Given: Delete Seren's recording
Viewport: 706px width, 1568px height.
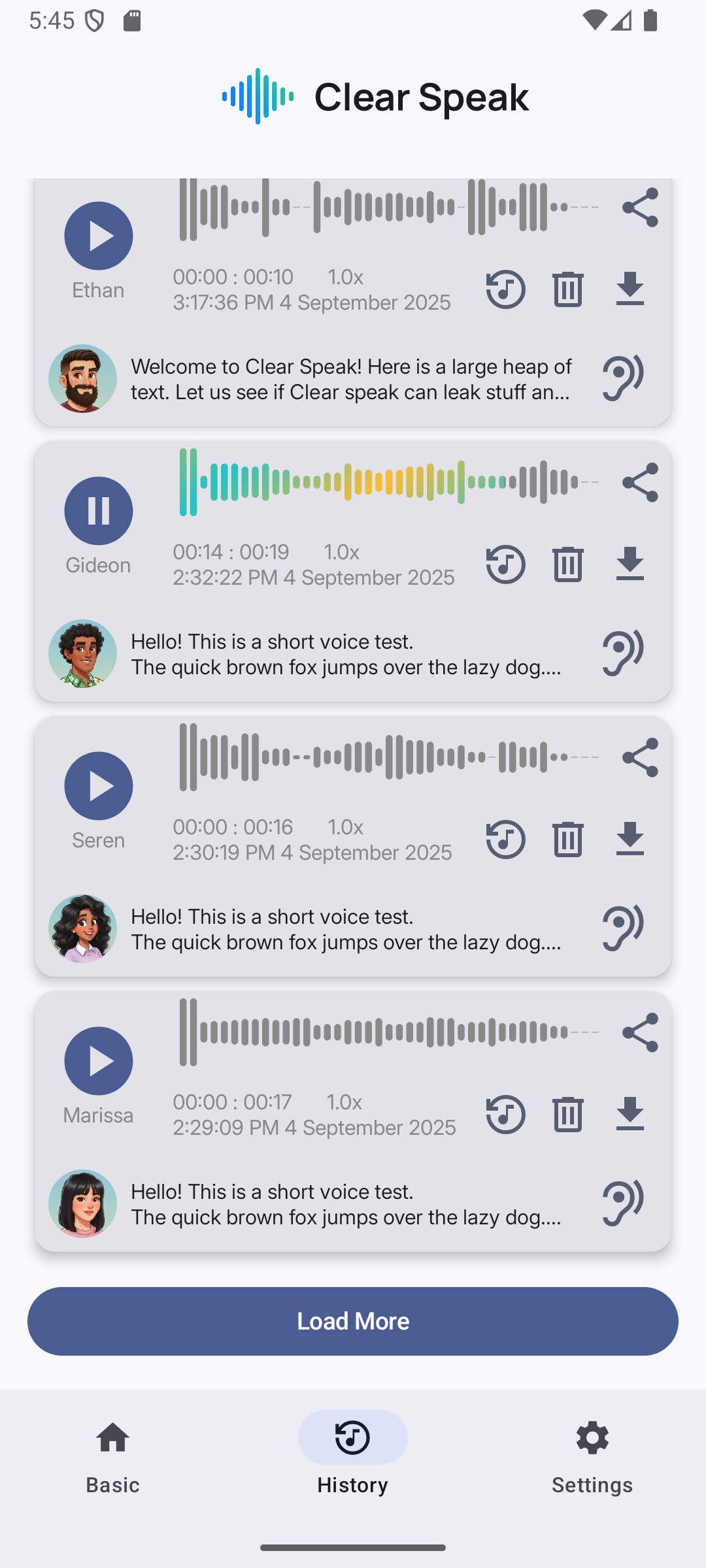Looking at the screenshot, I should click(567, 839).
